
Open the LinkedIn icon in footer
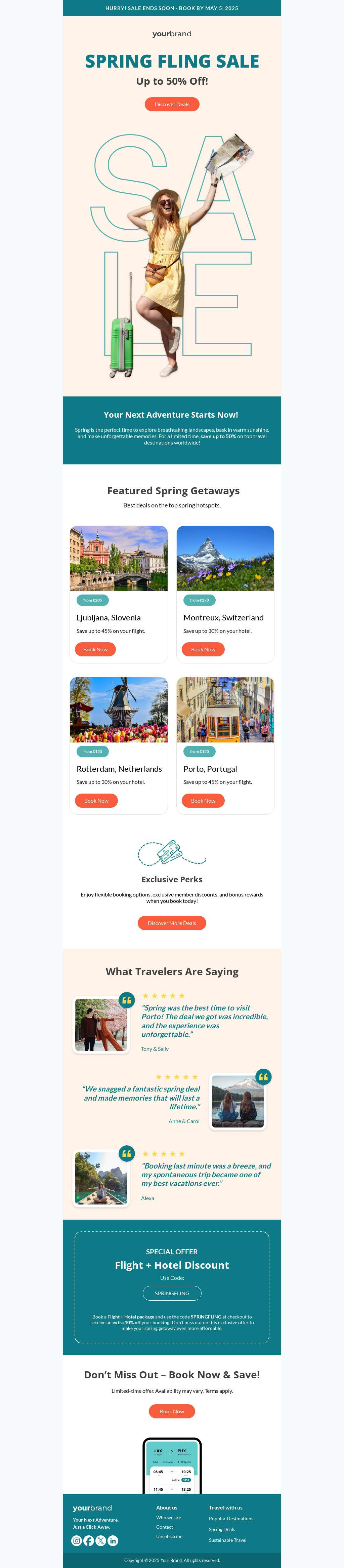pos(113,1541)
